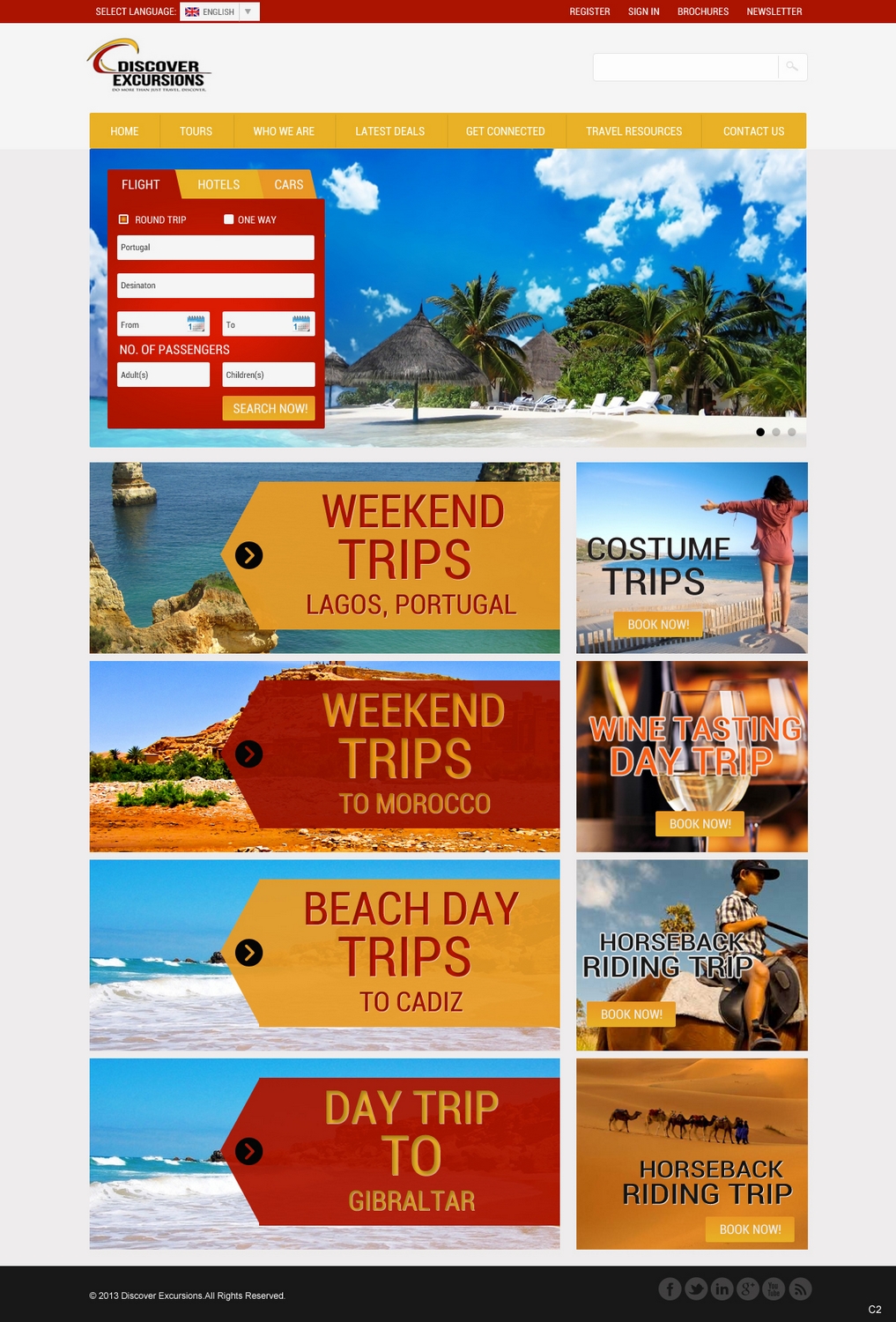Open the From date picker
Viewport: 896px width, 1322px height.
196,324
